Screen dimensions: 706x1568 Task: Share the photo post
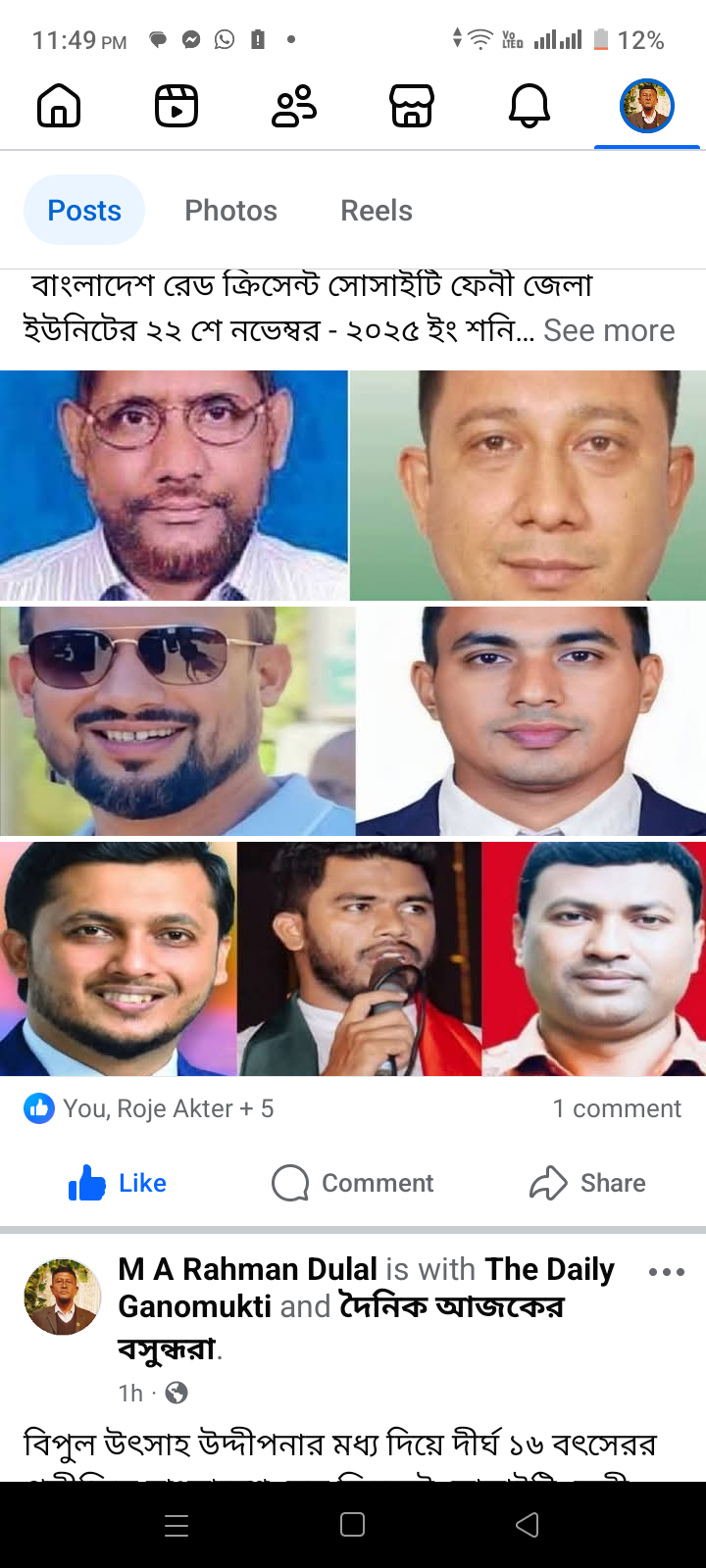(x=587, y=1183)
